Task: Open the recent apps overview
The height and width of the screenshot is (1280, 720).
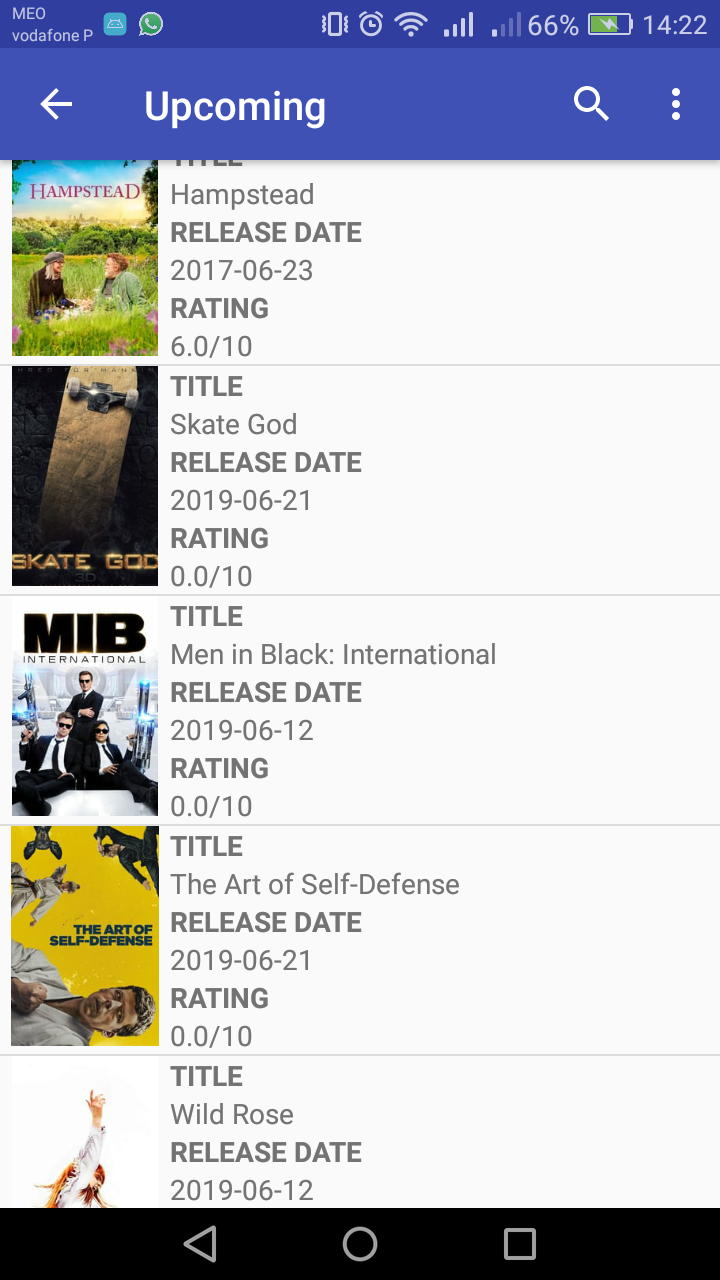Action: tap(520, 1244)
